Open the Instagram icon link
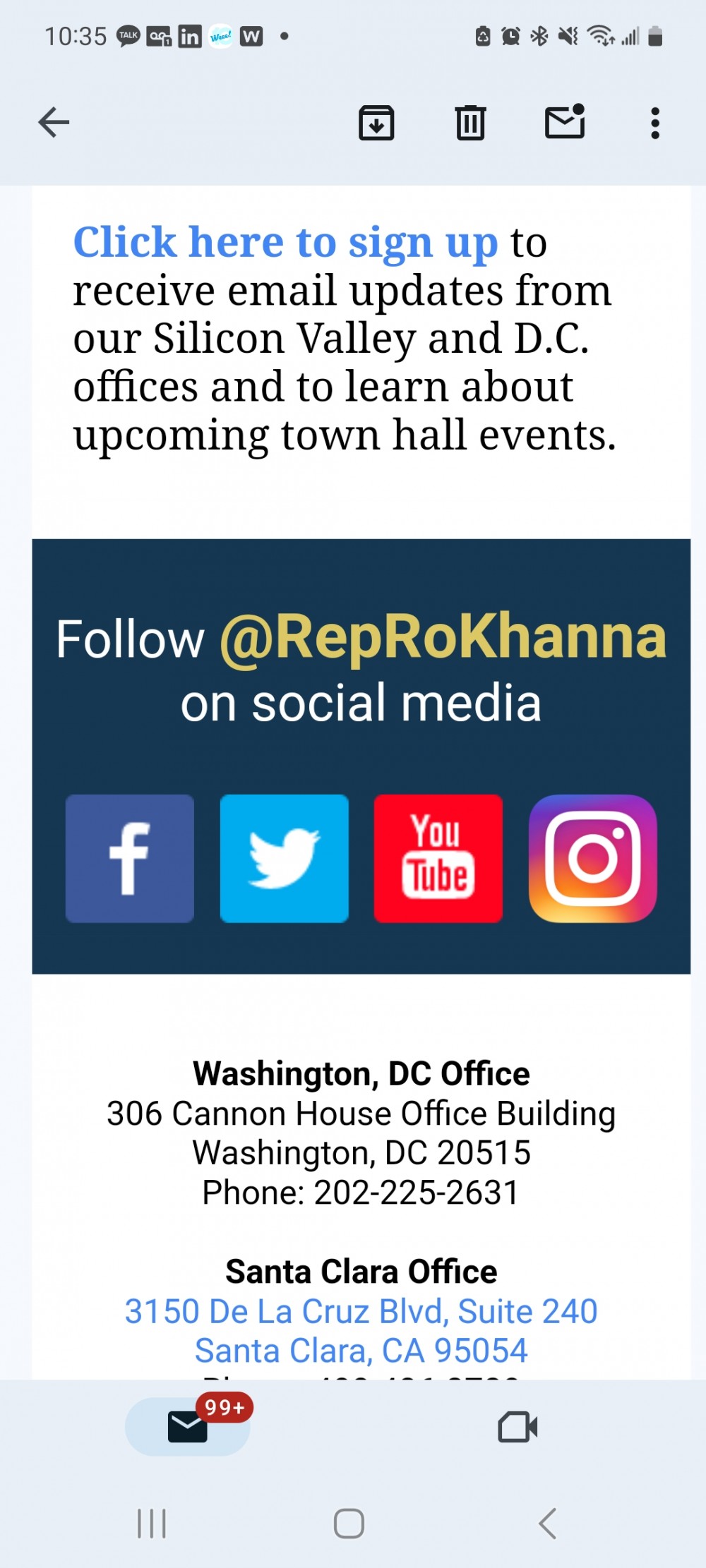Viewport: 706px width, 1568px height. click(592, 858)
